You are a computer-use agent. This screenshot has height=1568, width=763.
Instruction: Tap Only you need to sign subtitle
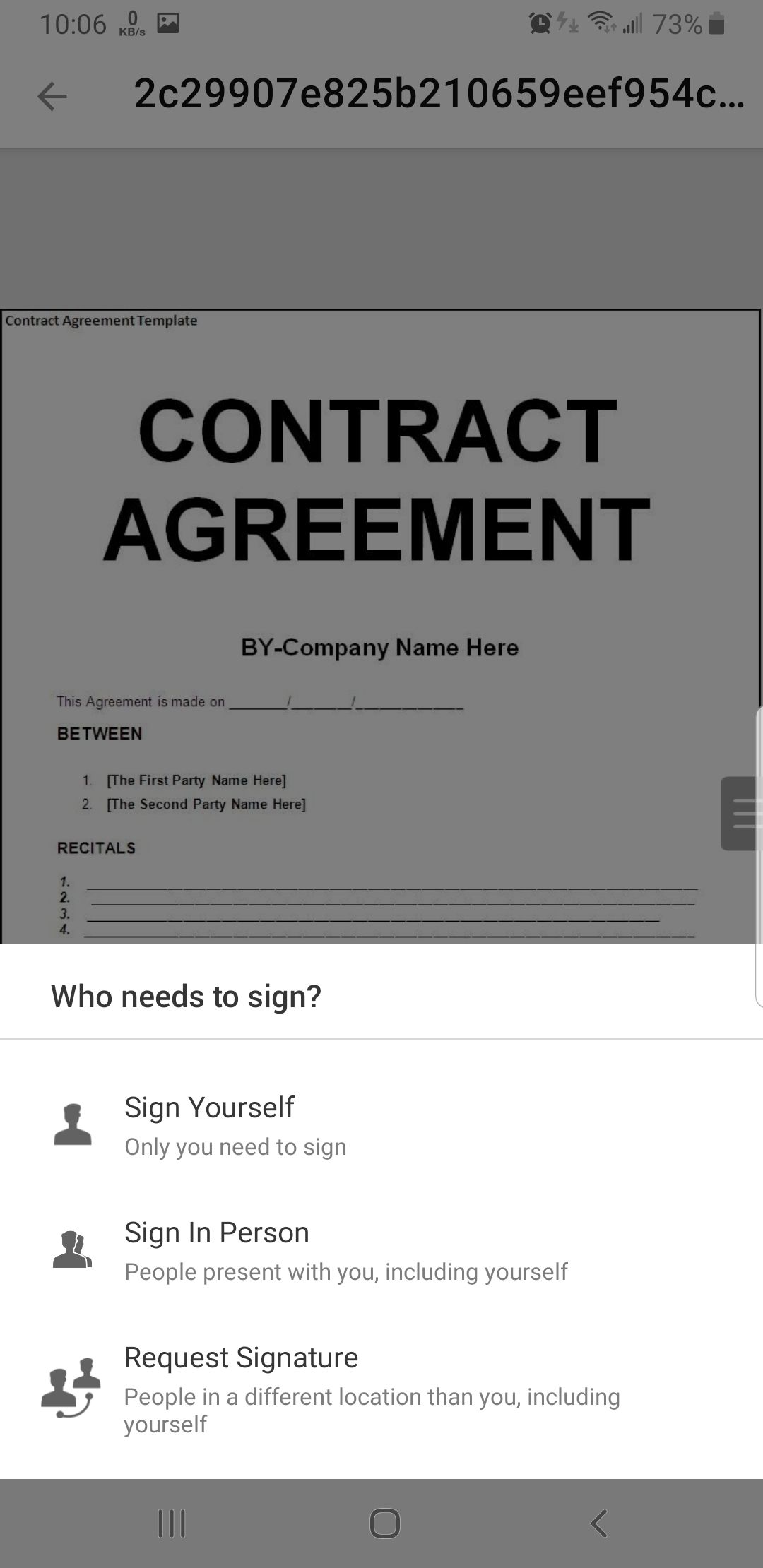(235, 1146)
